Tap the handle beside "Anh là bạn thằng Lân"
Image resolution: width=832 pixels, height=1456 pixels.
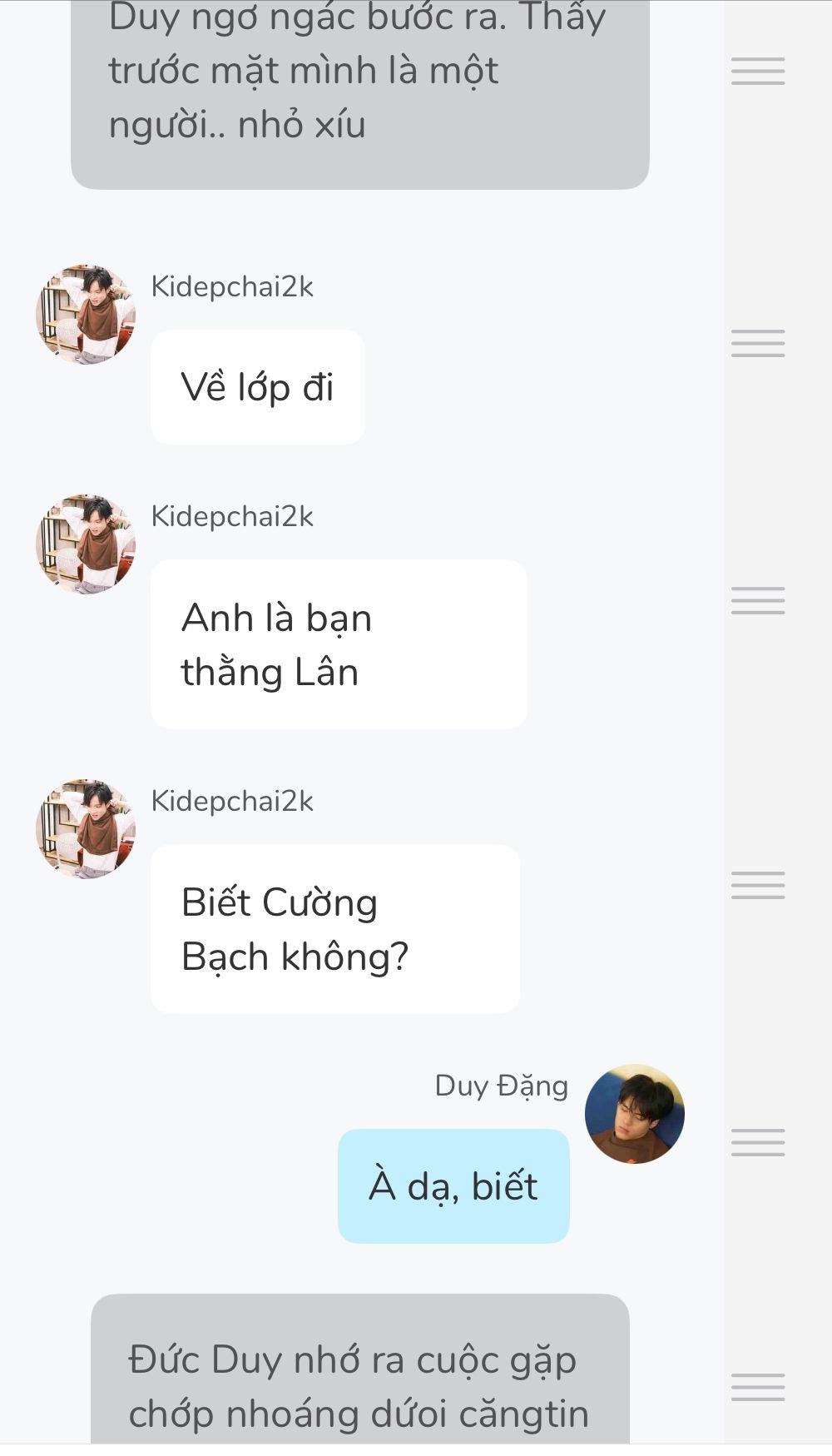(758, 600)
